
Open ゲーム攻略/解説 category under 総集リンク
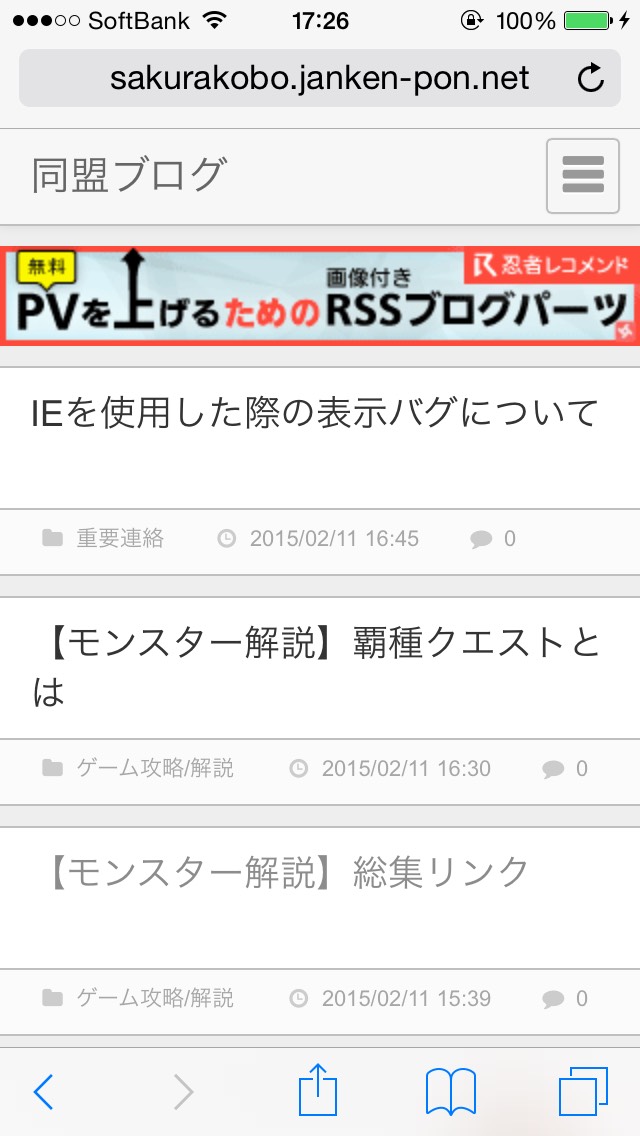tap(154, 998)
